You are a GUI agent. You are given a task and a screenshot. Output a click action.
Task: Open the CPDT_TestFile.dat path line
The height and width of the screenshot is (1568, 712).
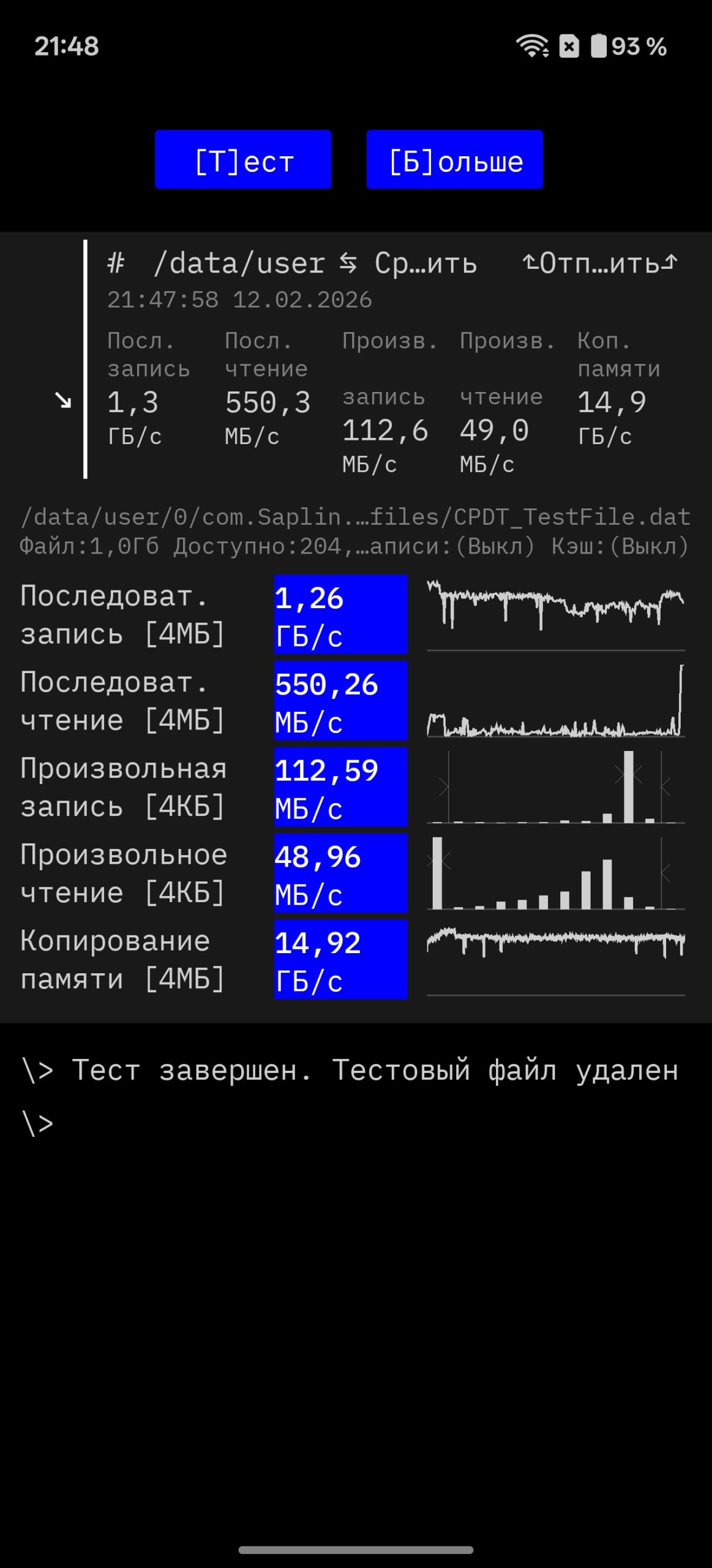click(x=355, y=517)
